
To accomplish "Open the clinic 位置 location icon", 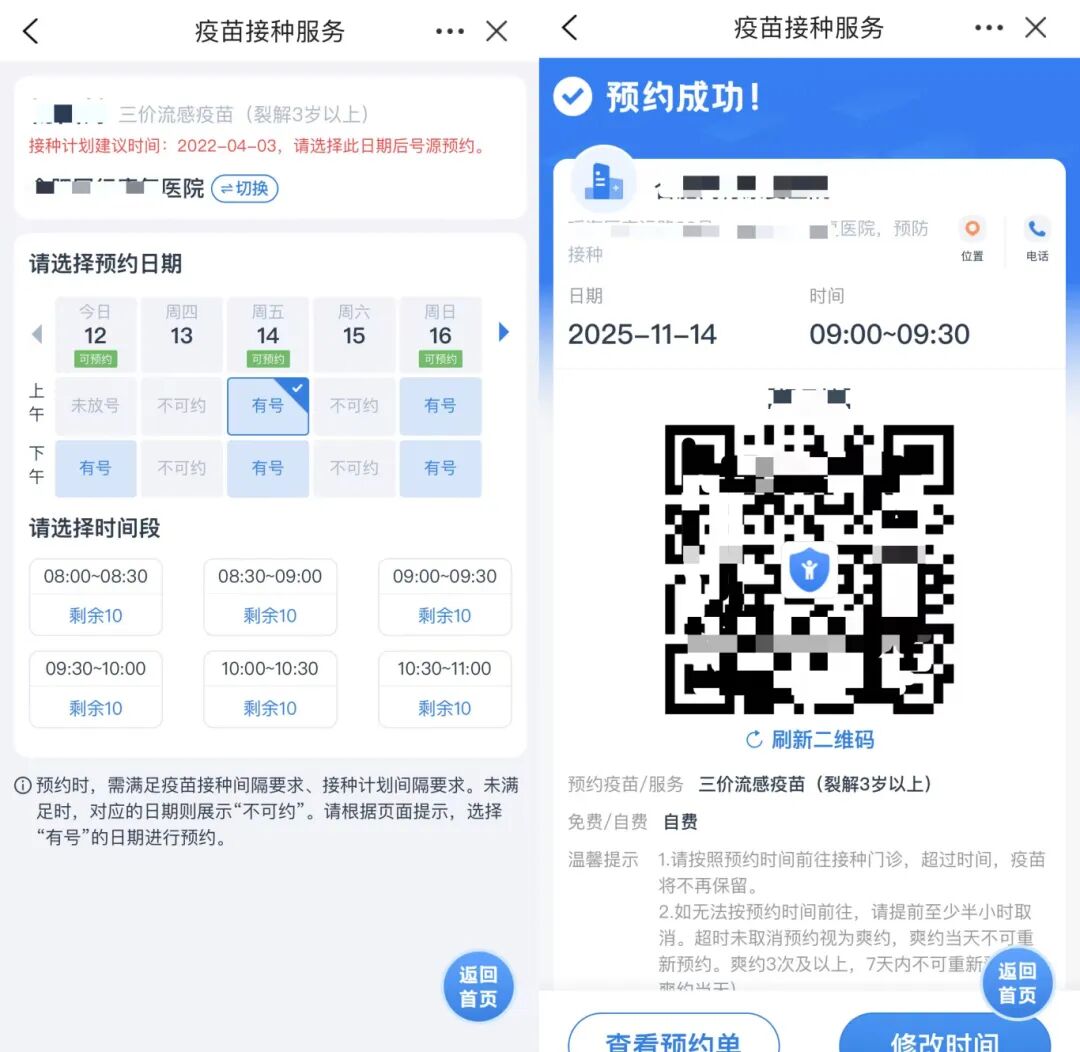I will (972, 238).
